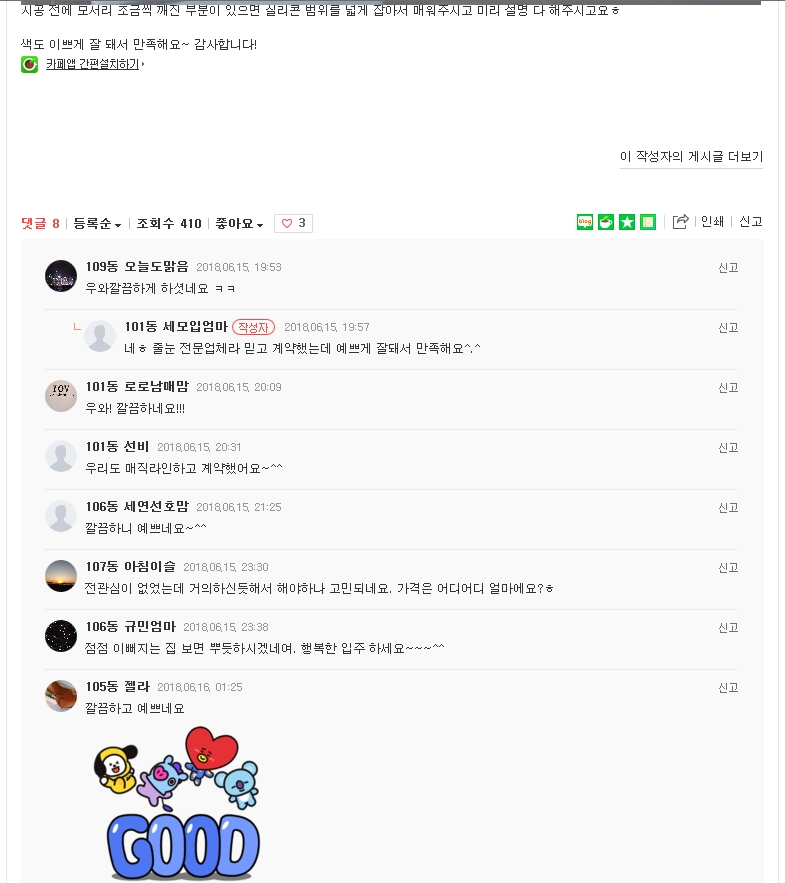Open the 등록순 comment sort dropdown
This screenshot has width=785, height=883.
point(97,224)
